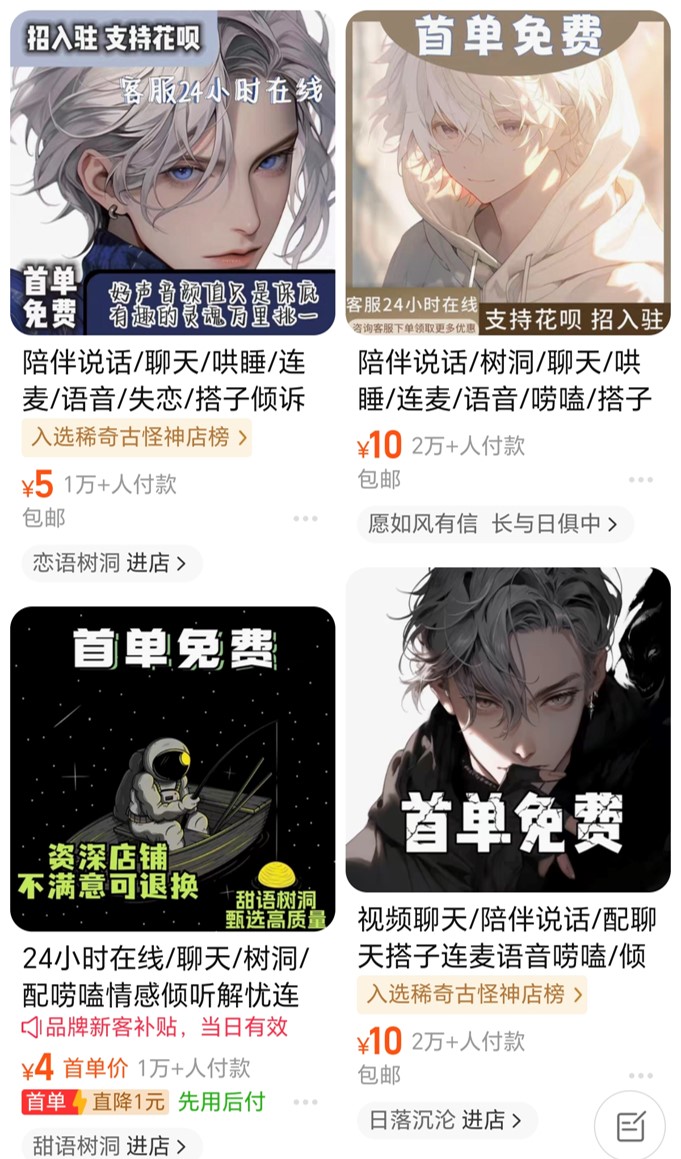
Task: Enter the 日落沉沦 shop
Action: [446, 1120]
